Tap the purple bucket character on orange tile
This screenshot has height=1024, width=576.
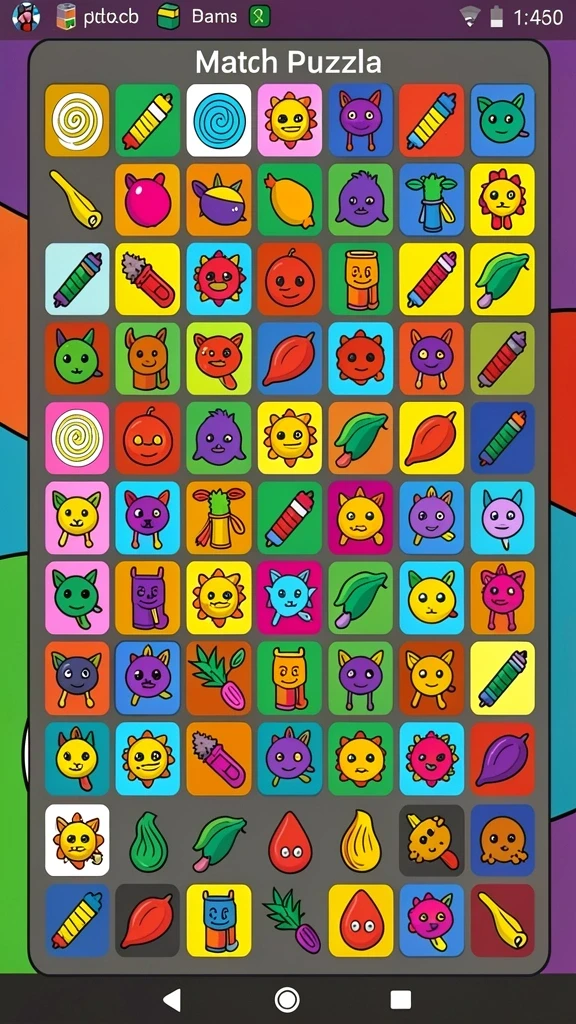148,597
